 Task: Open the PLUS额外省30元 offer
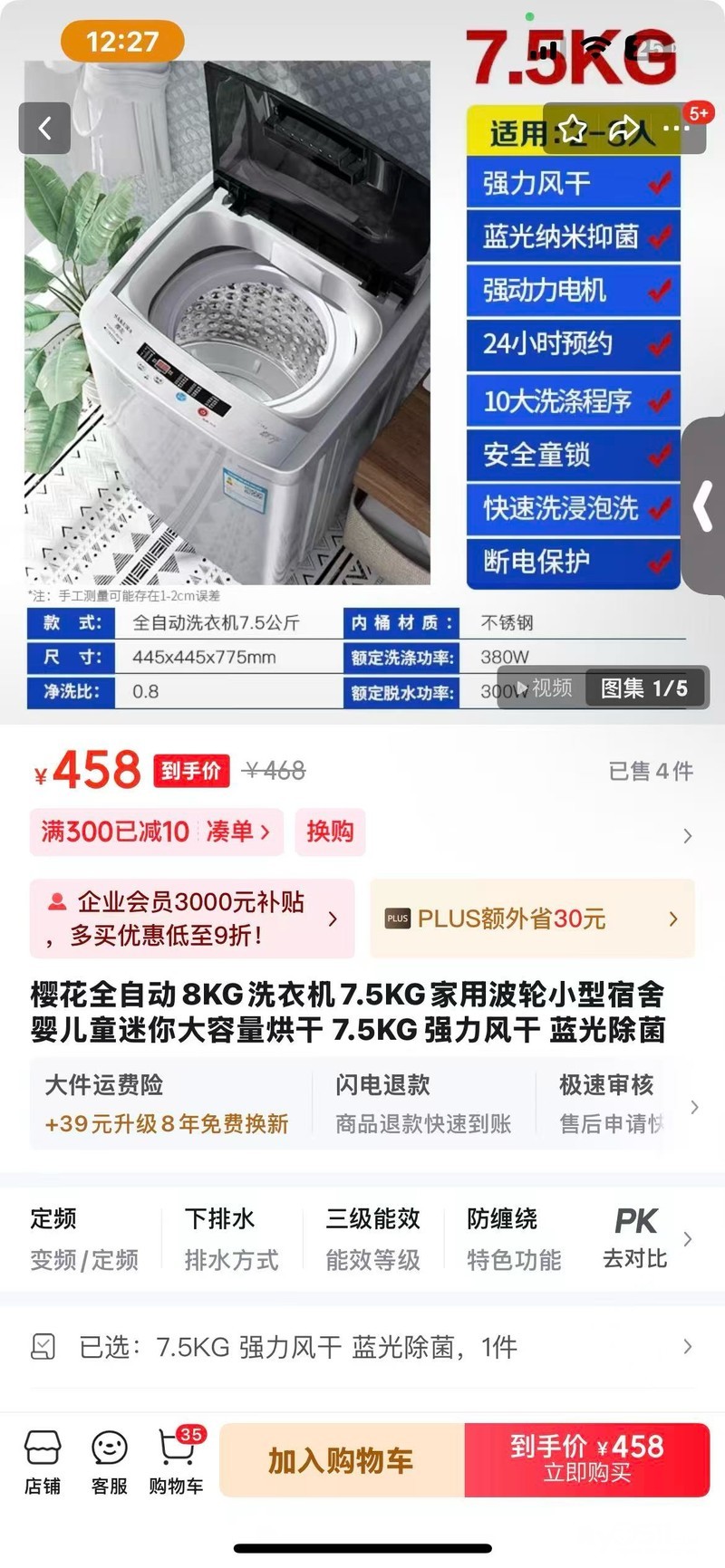click(531, 919)
